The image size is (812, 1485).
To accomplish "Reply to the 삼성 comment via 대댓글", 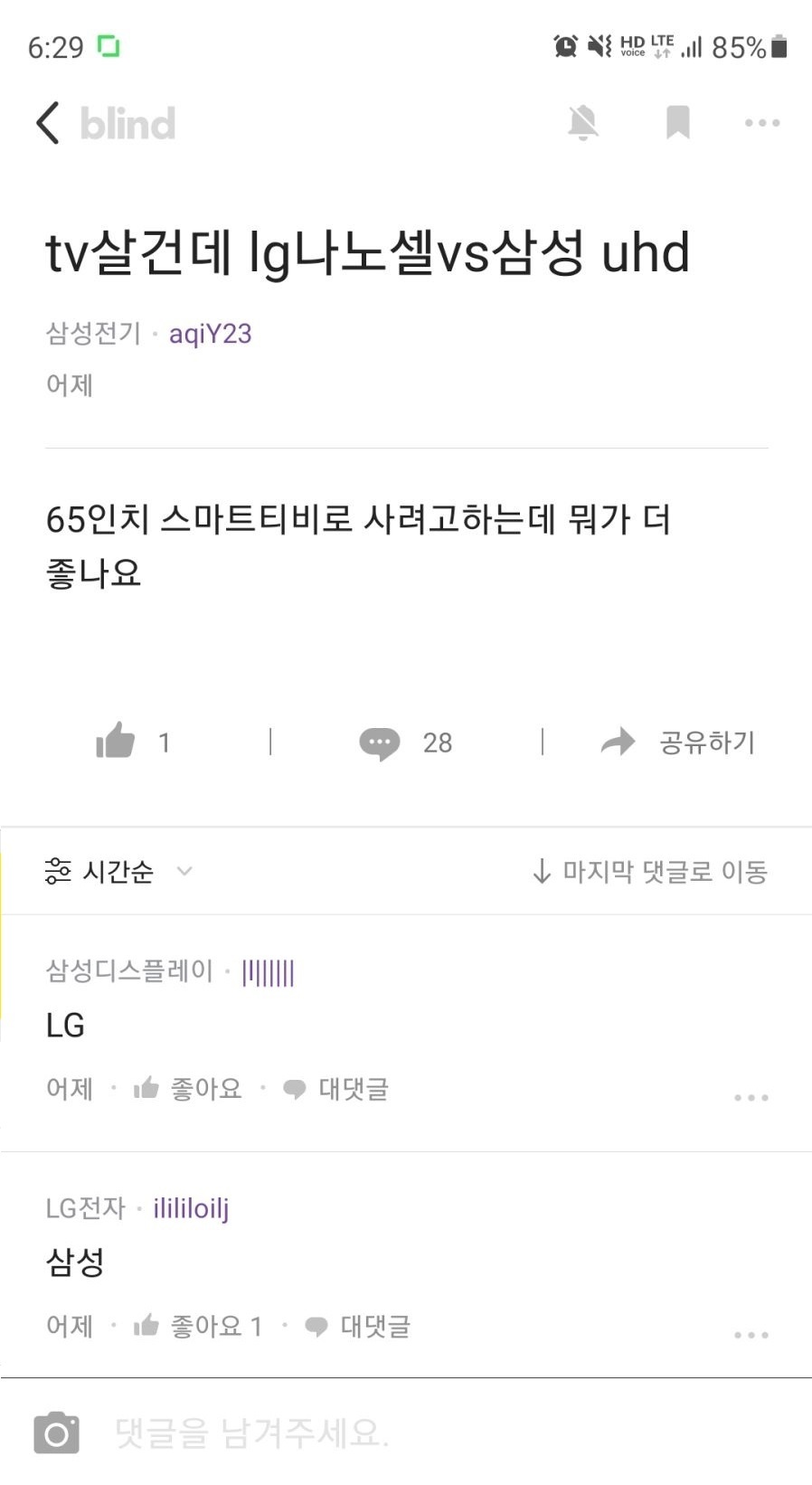I will (358, 1326).
